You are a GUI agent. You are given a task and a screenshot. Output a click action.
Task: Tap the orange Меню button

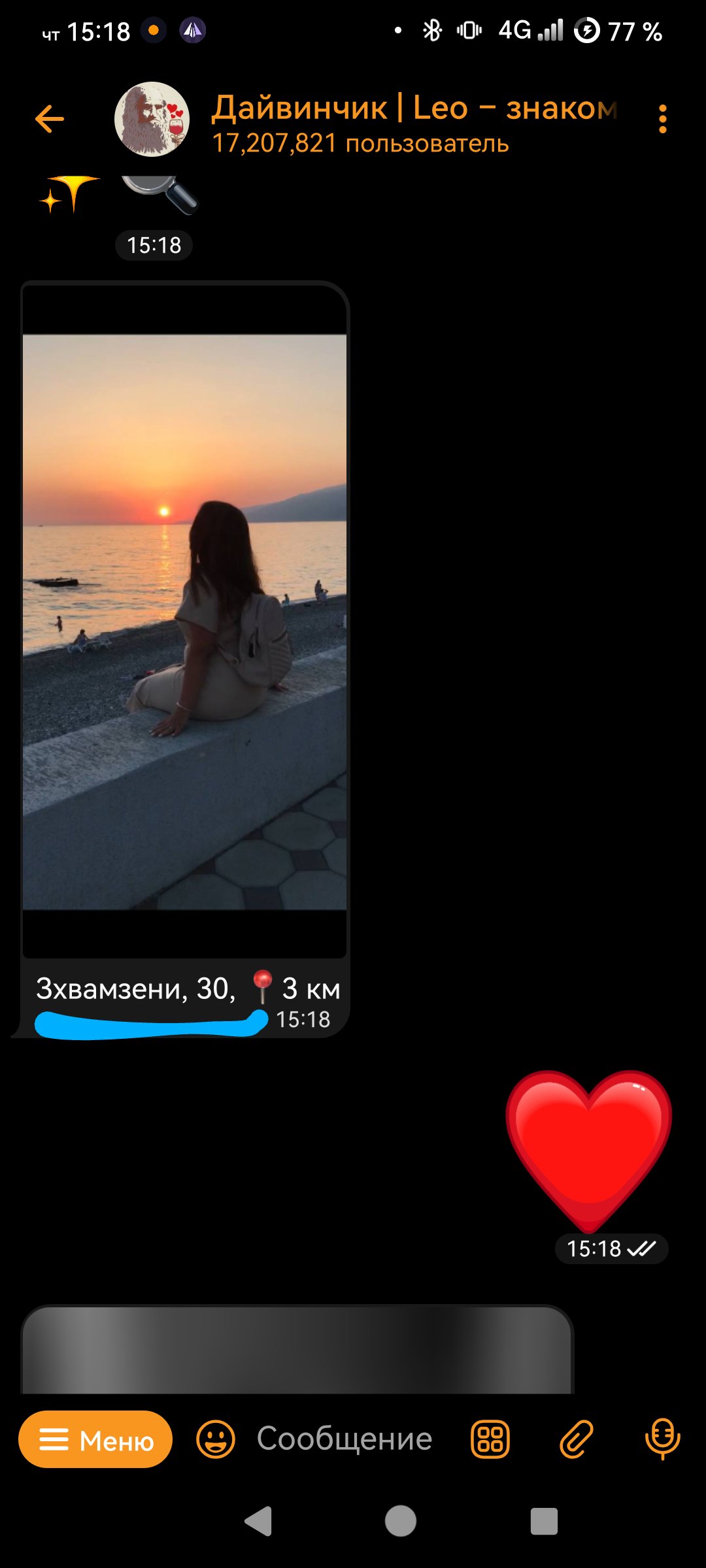[95, 1439]
